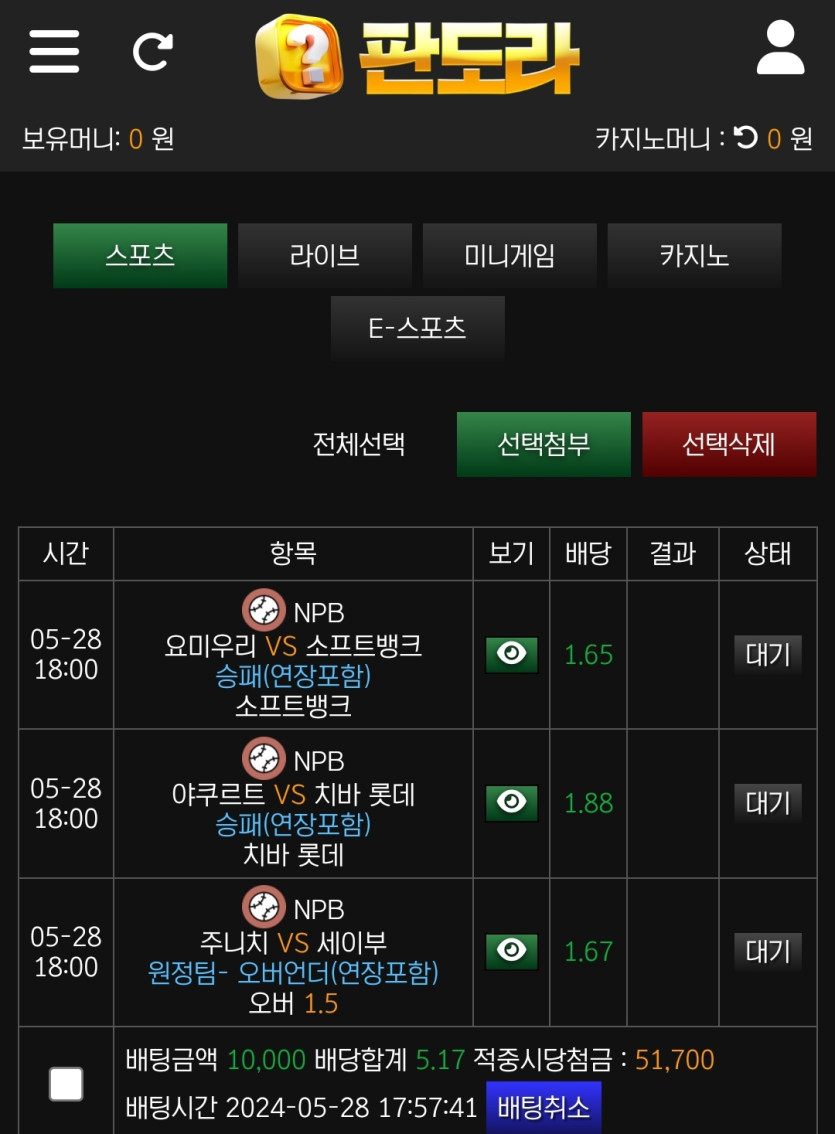This screenshot has width=835, height=1134.
Task: Switch to the 스포츠 tab
Action: tap(140, 256)
